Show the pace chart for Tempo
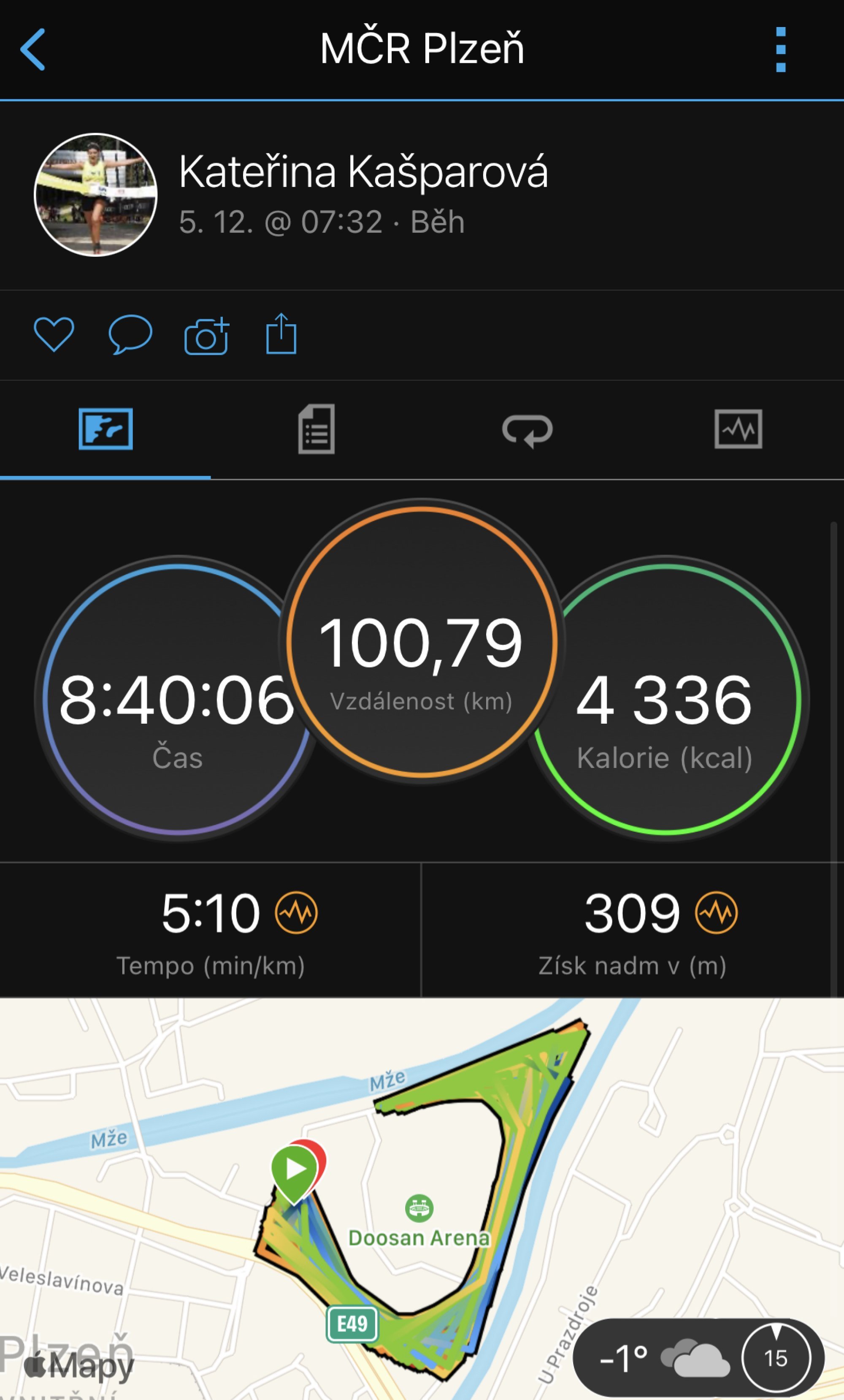Viewport: 844px width, 1400px height. click(x=297, y=913)
